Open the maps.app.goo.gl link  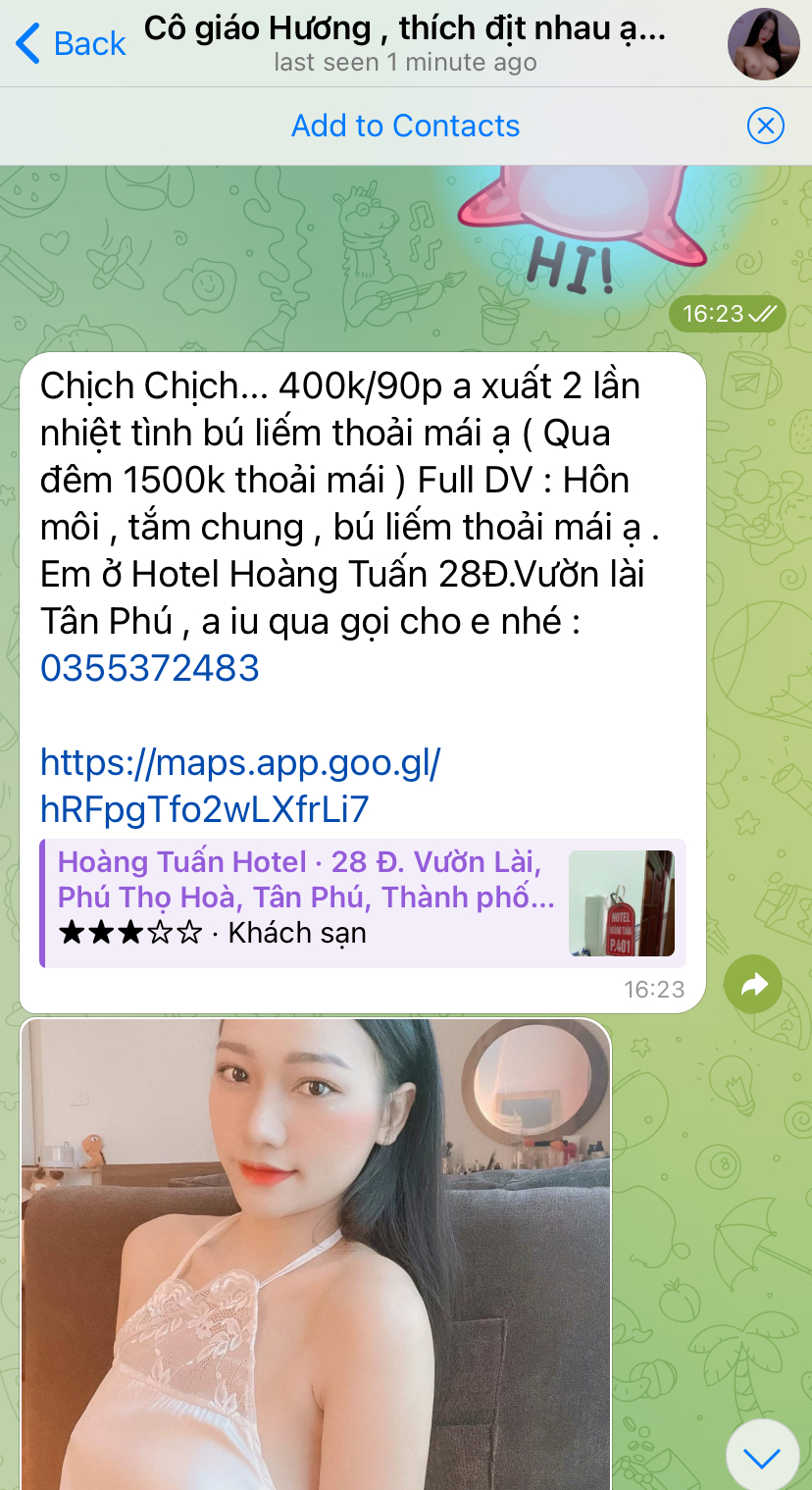coord(239,785)
